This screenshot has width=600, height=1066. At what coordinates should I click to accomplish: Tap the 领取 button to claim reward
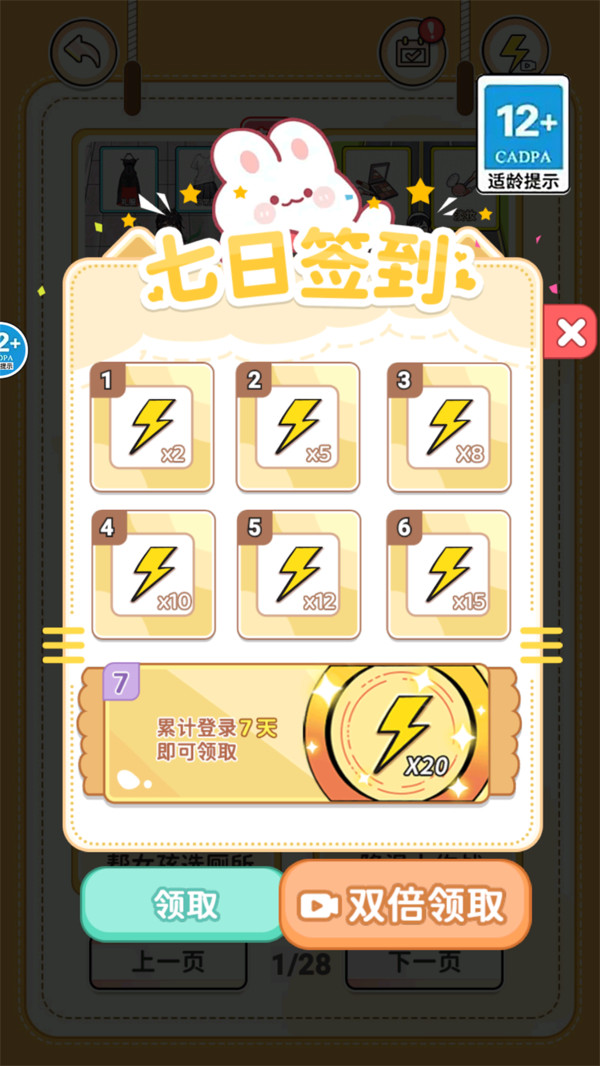point(183,904)
